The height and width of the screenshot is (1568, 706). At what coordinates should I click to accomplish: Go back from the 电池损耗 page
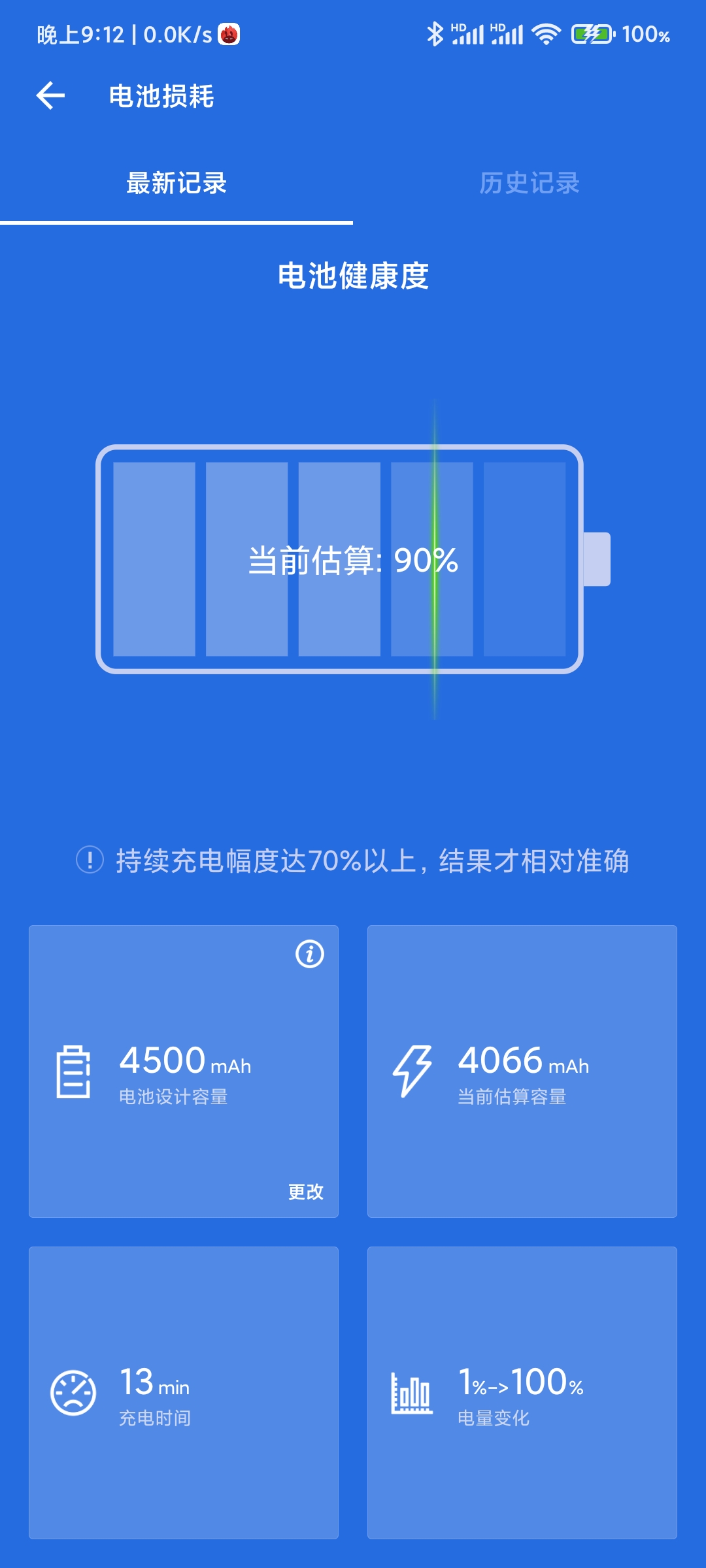pos(50,96)
